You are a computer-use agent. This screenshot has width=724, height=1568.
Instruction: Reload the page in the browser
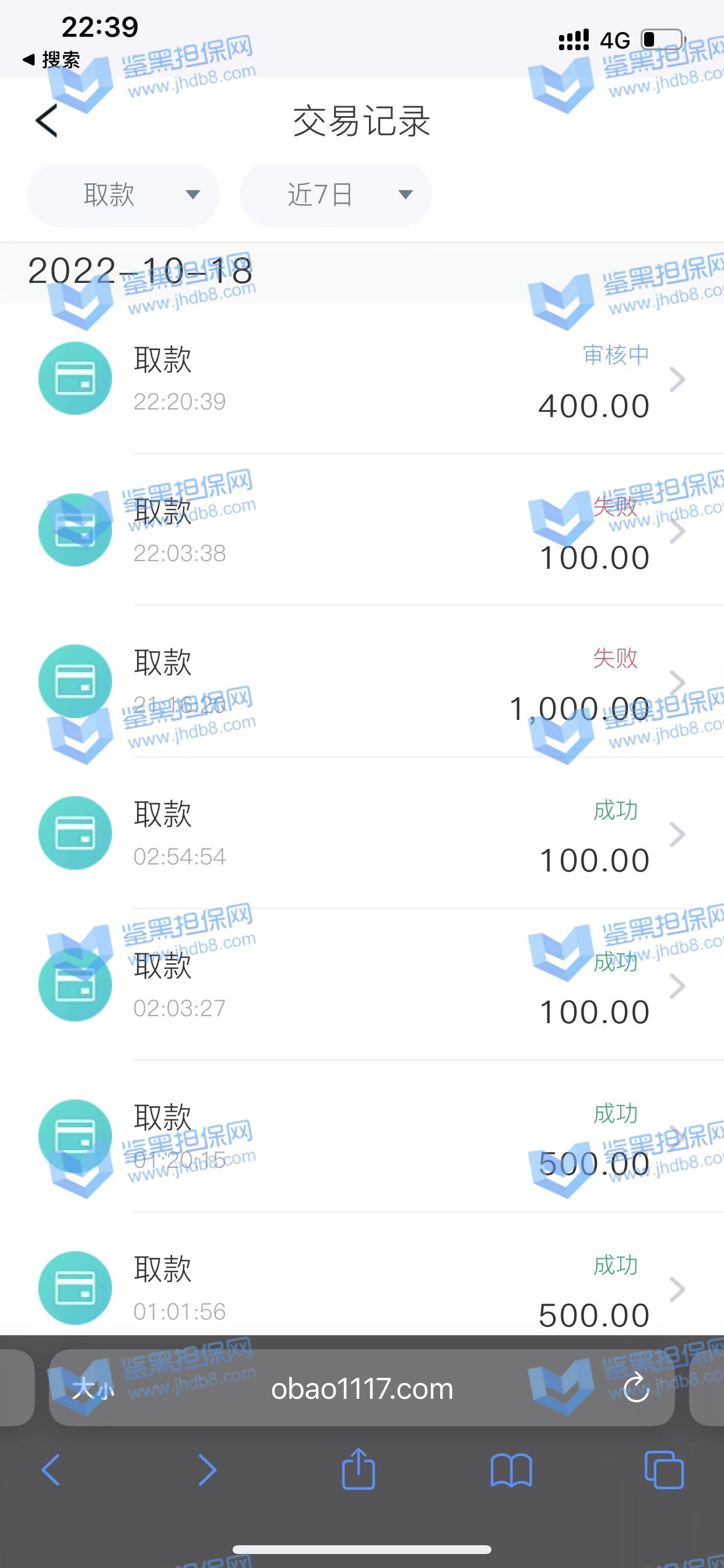[x=637, y=1388]
